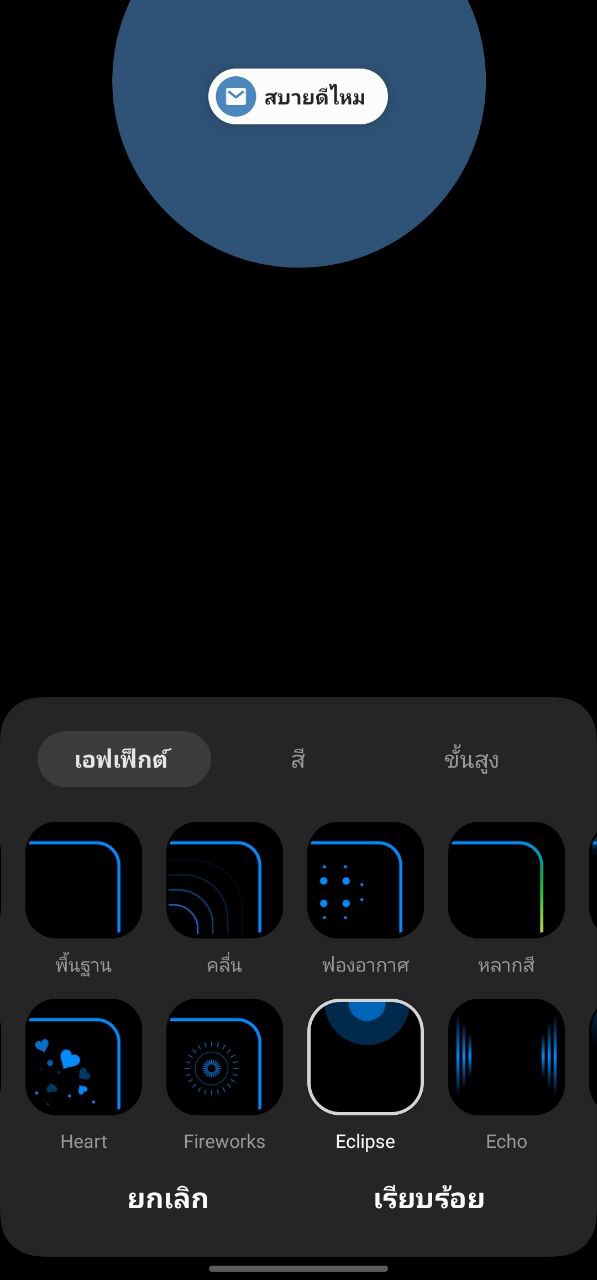This screenshot has width=597, height=1280.
Task: Confirm with เรียบร้อย button
Action: [x=429, y=1199]
